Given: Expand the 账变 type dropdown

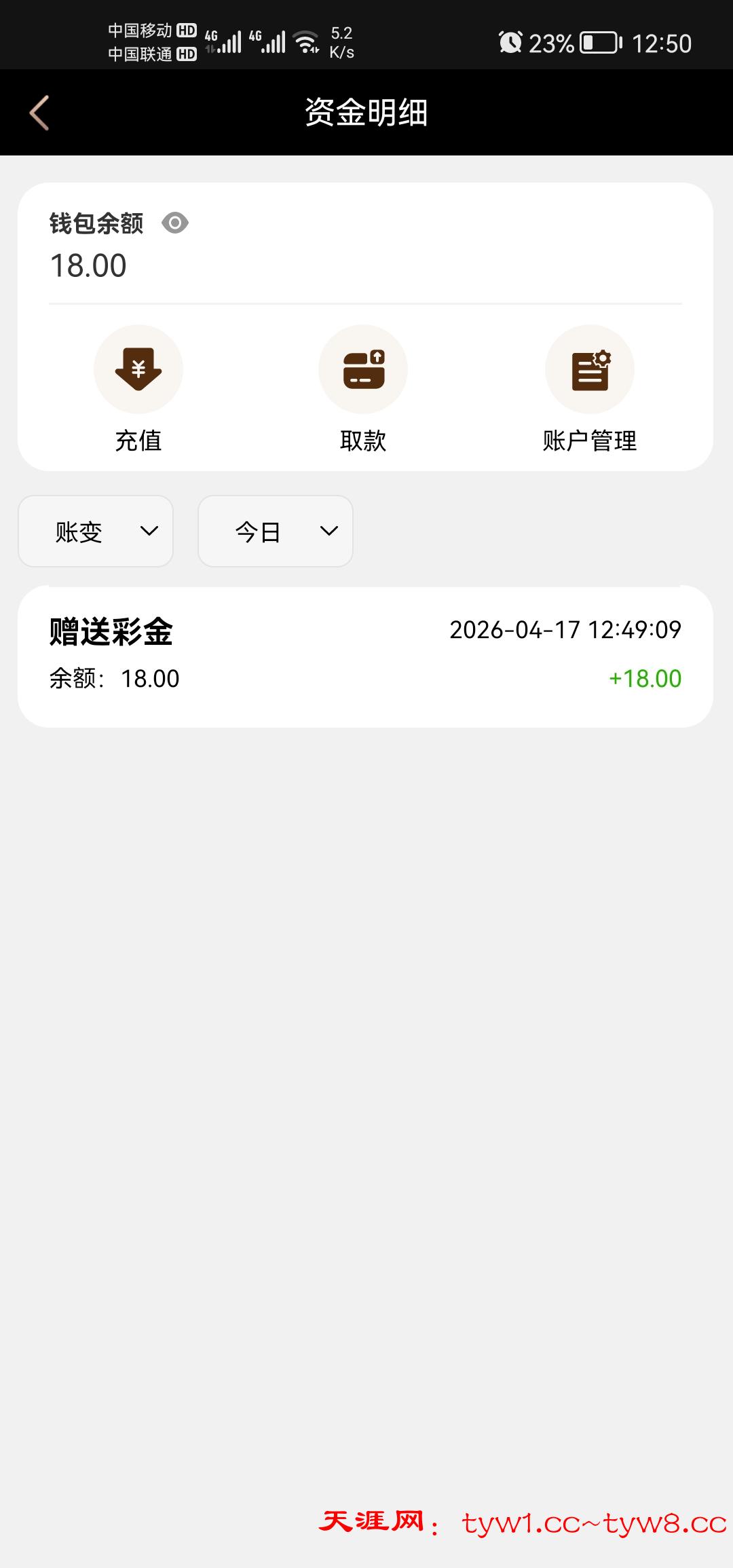Looking at the screenshot, I should tap(96, 531).
